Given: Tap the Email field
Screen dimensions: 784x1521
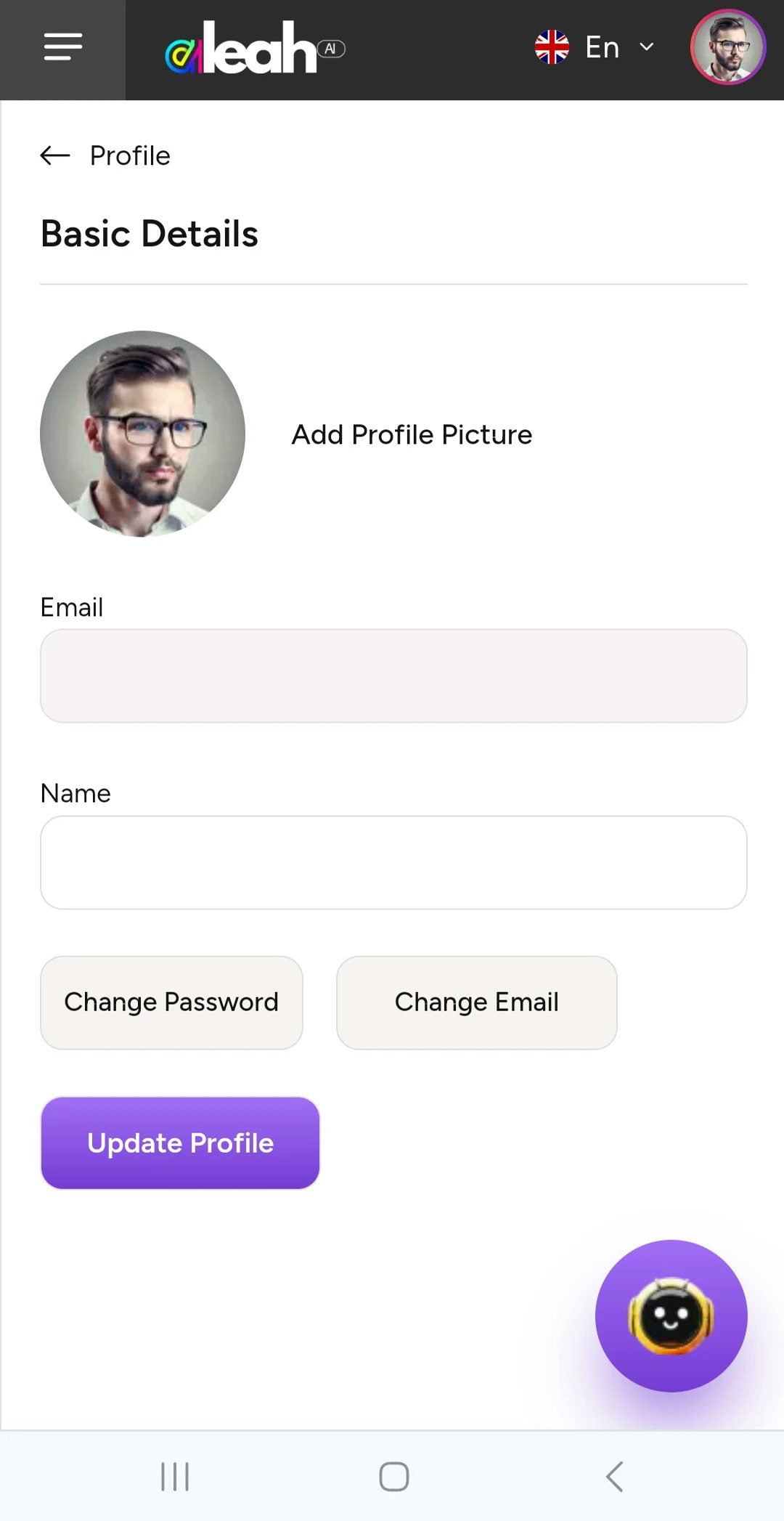Looking at the screenshot, I should point(393,676).
